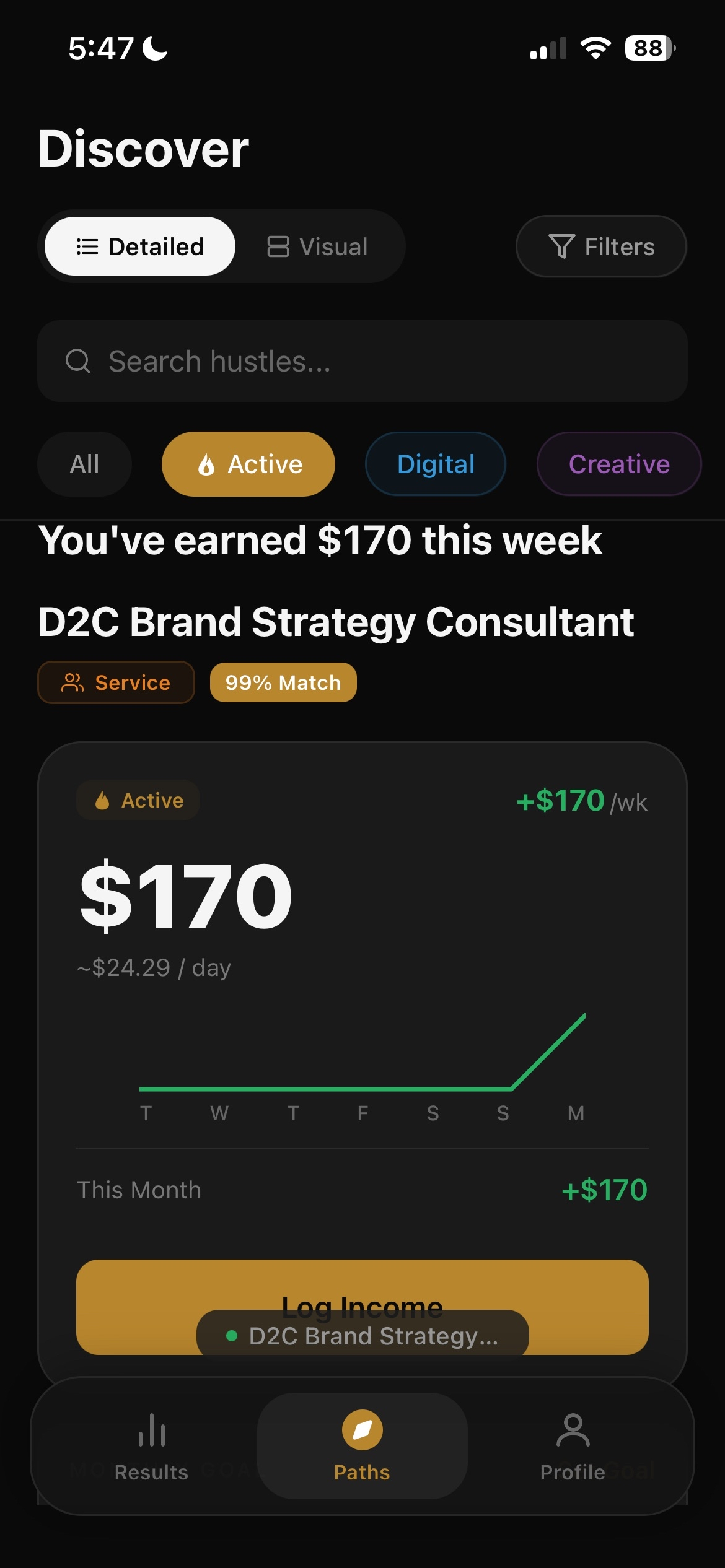Screen dimensions: 725x1568
Task: Open the Filters panel
Action: click(x=600, y=246)
